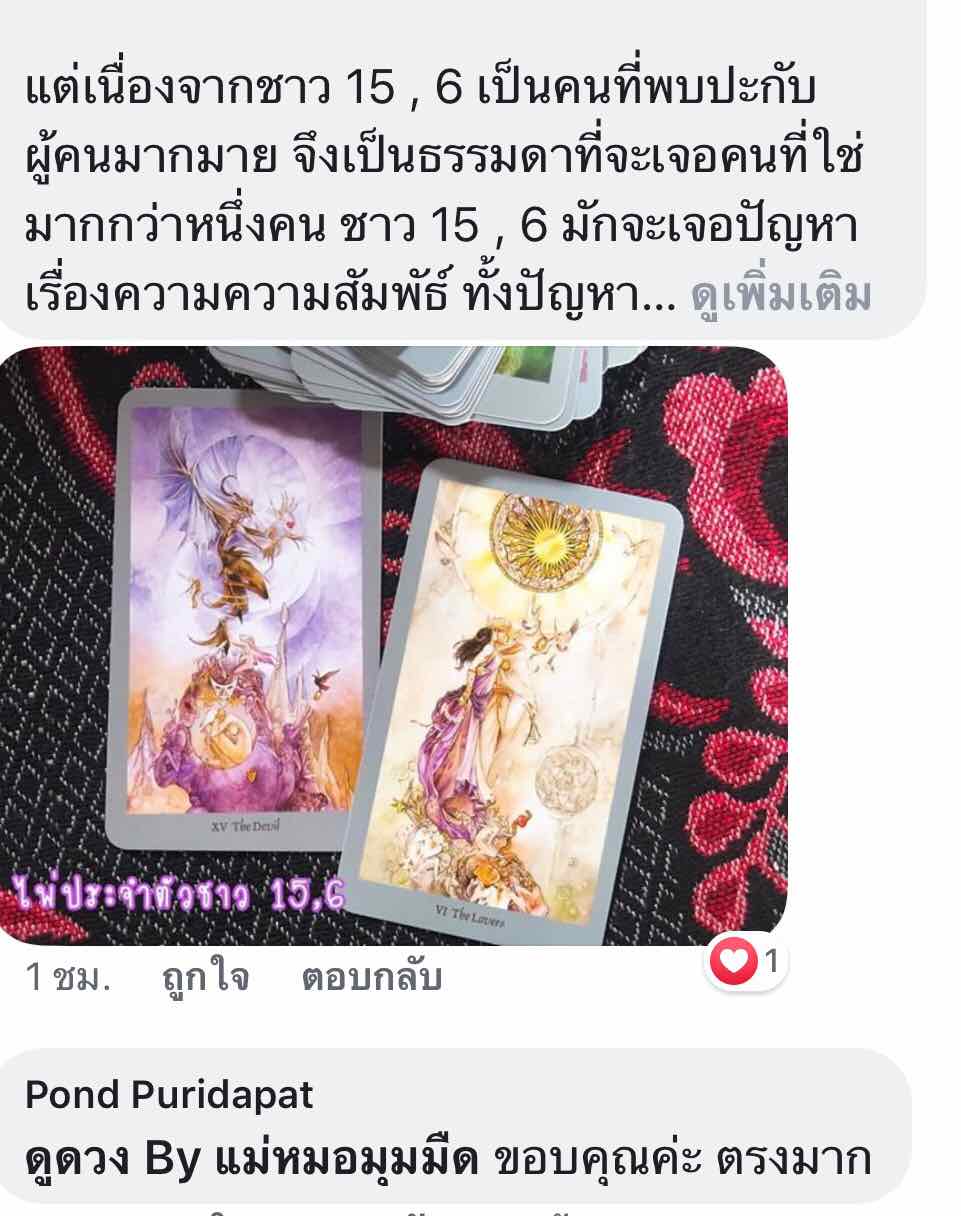
Task: Like the comment via ถูกใจ
Action: tap(205, 978)
